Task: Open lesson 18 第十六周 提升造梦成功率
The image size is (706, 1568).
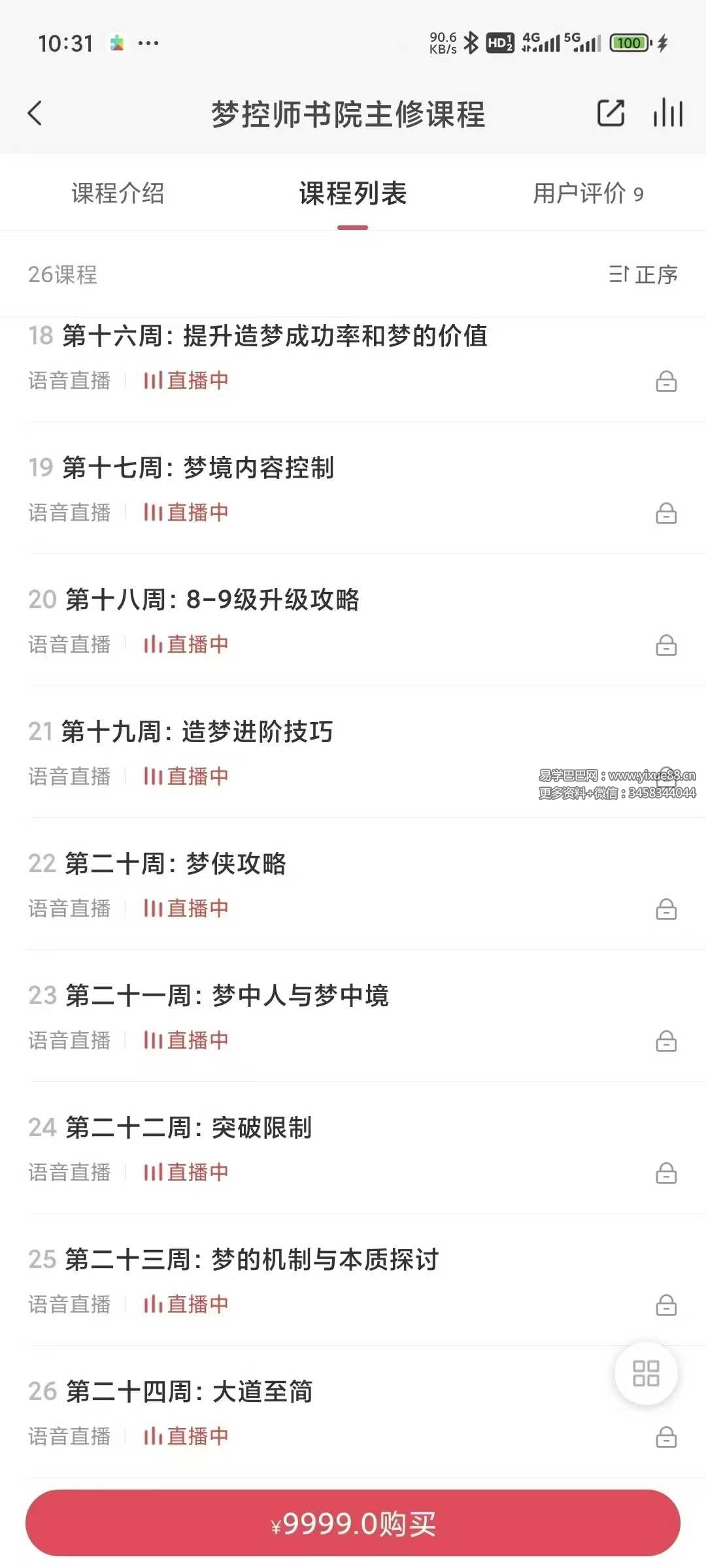Action: [x=275, y=336]
